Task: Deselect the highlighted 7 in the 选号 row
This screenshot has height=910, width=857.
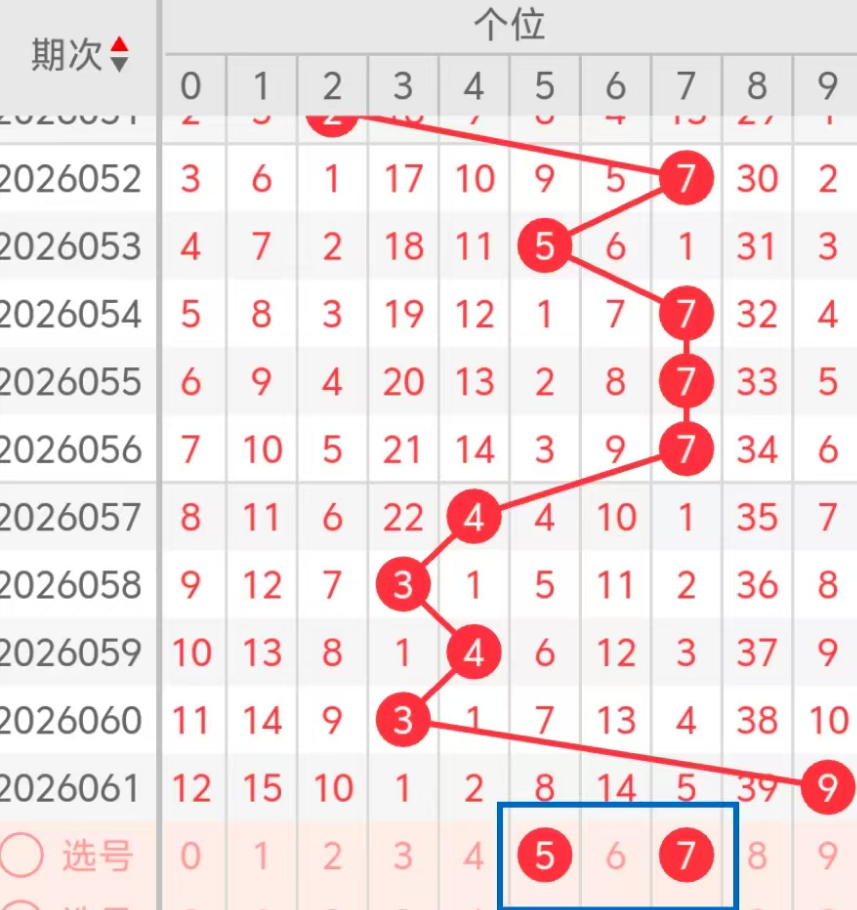Action: coord(686,856)
